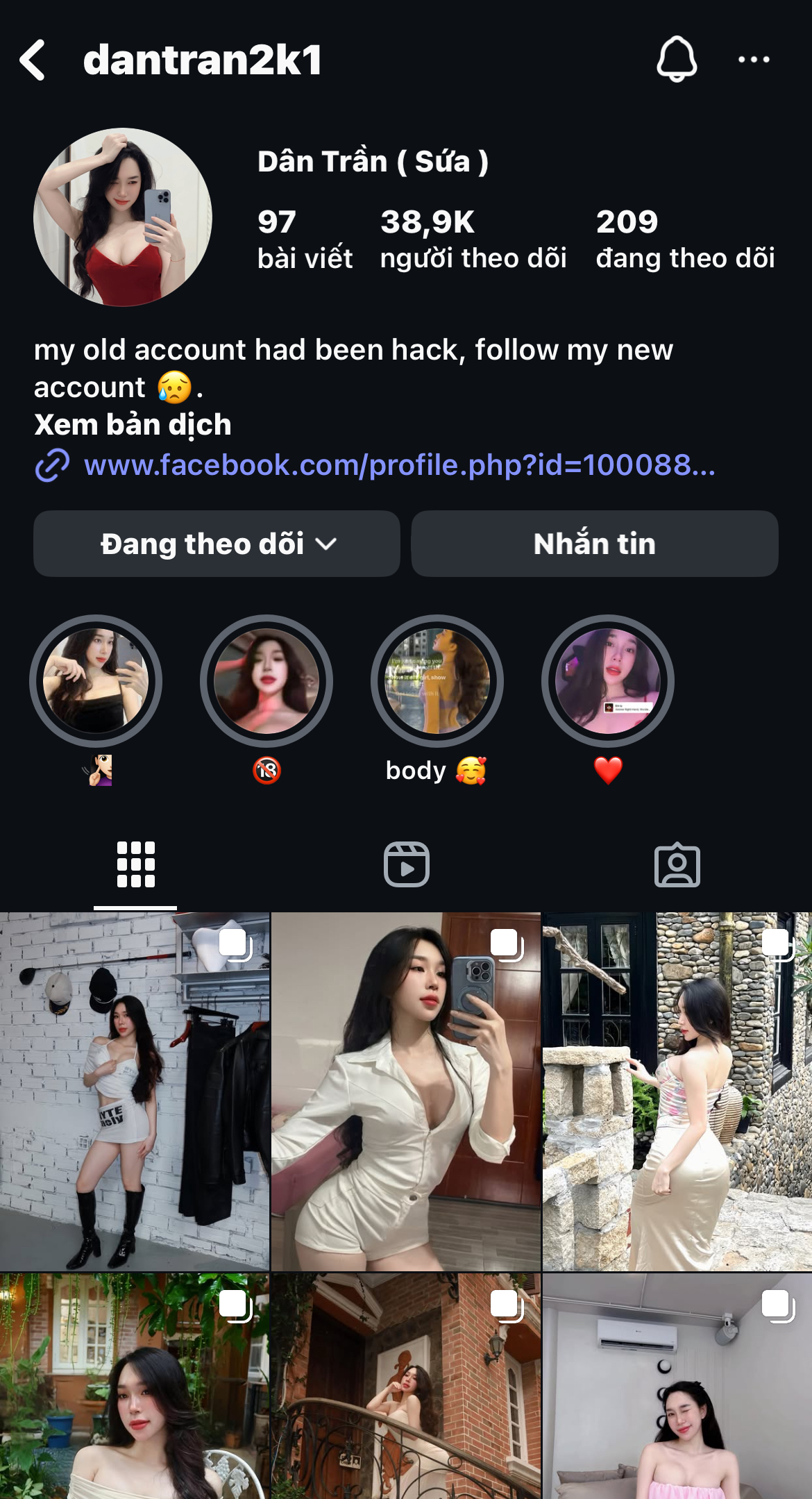Open the white brick wall outfit post
The height and width of the screenshot is (1499, 812).
(x=135, y=1091)
